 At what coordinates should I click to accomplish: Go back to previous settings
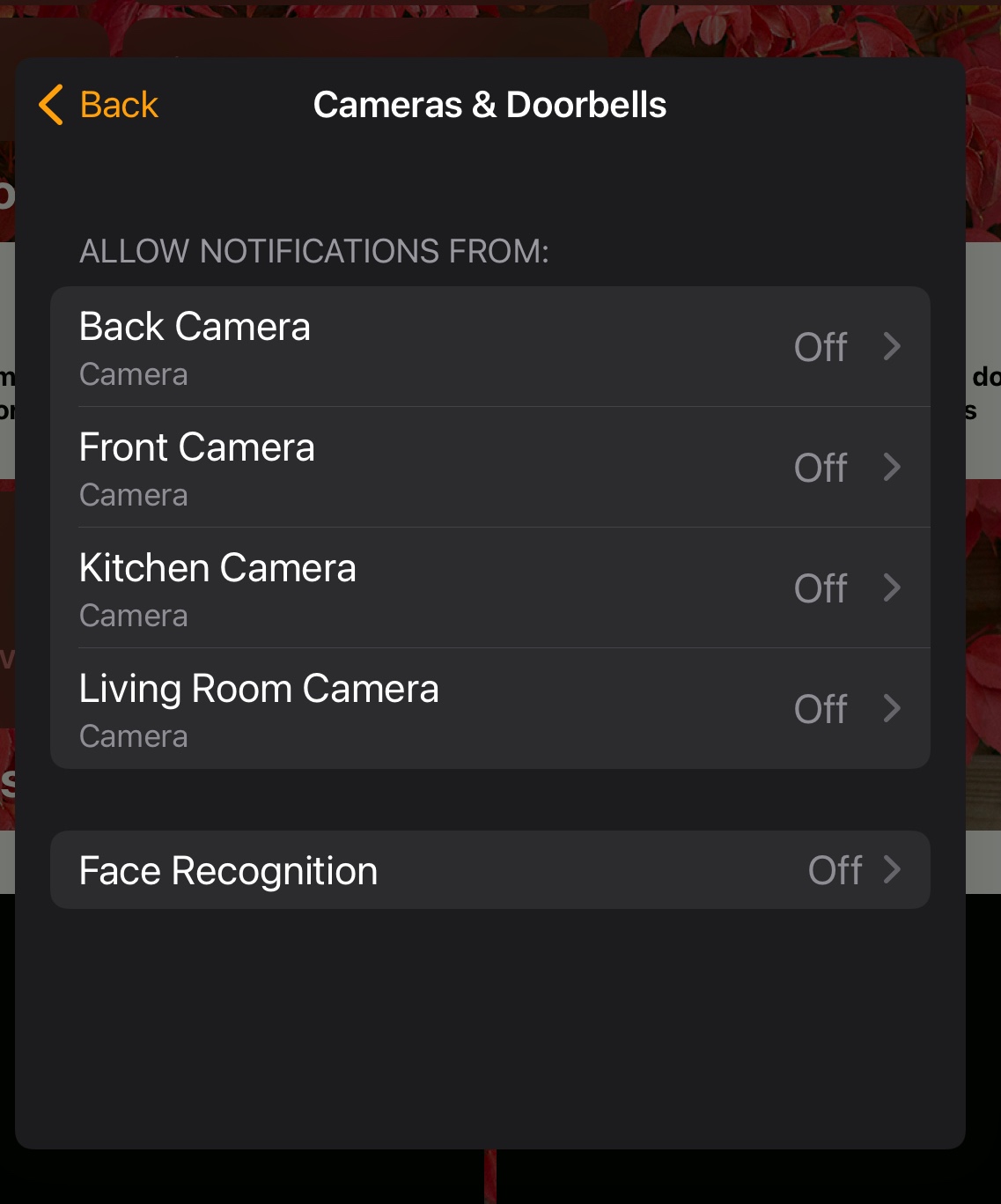tap(99, 105)
